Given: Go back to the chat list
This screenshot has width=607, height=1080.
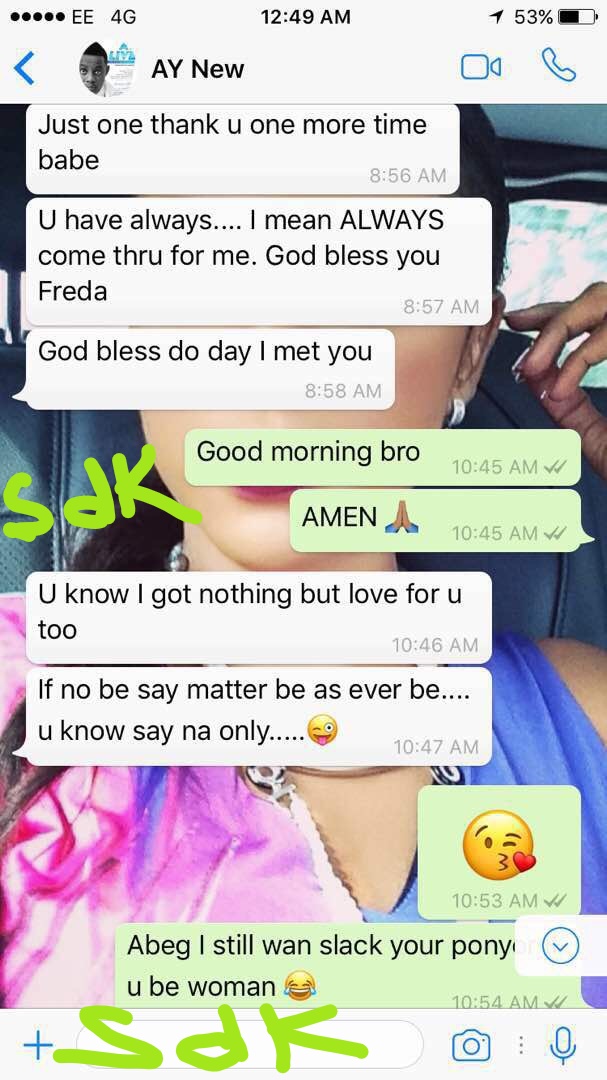Looking at the screenshot, I should tap(25, 69).
